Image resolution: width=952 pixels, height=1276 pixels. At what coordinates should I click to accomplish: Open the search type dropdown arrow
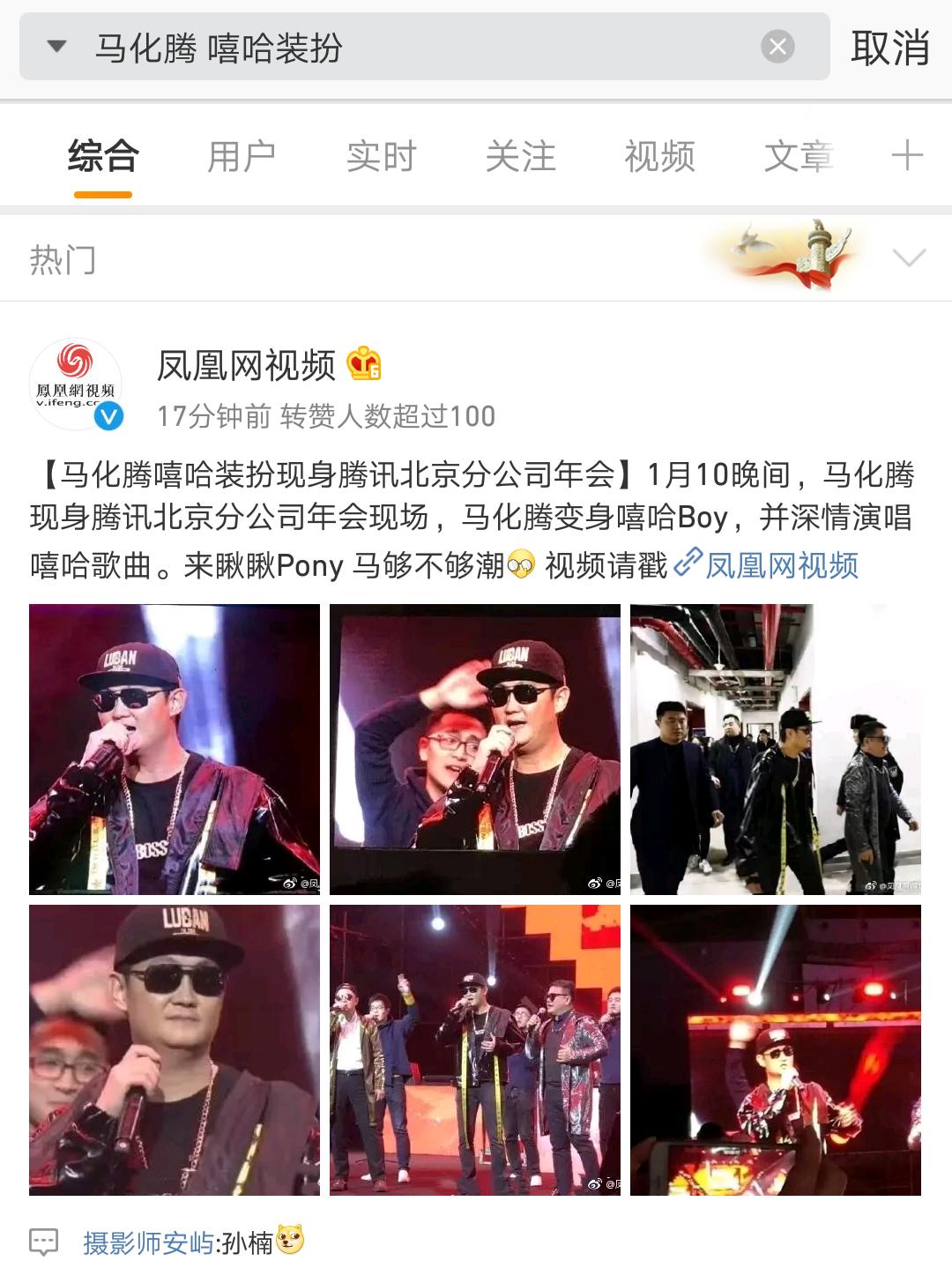(x=56, y=47)
